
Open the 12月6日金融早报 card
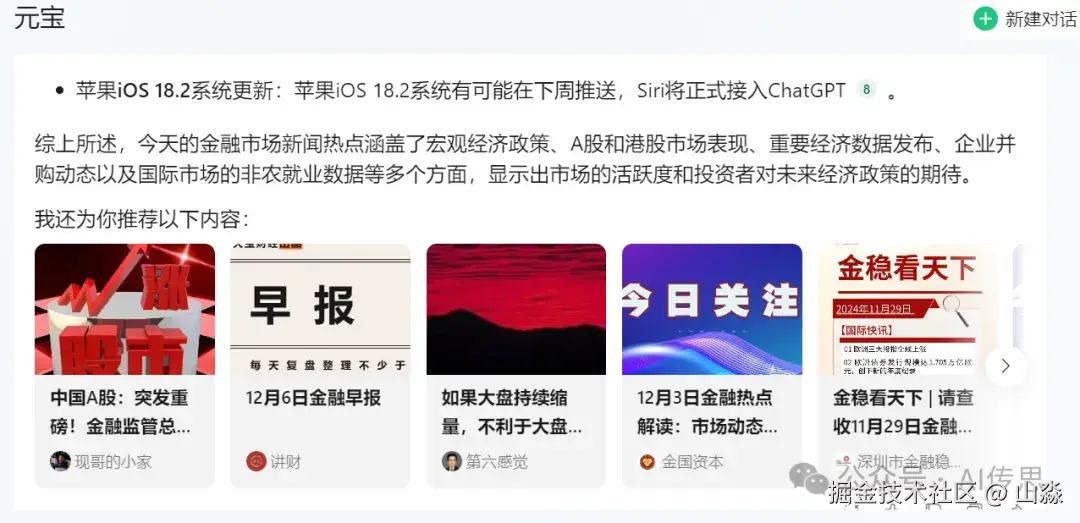pos(320,365)
